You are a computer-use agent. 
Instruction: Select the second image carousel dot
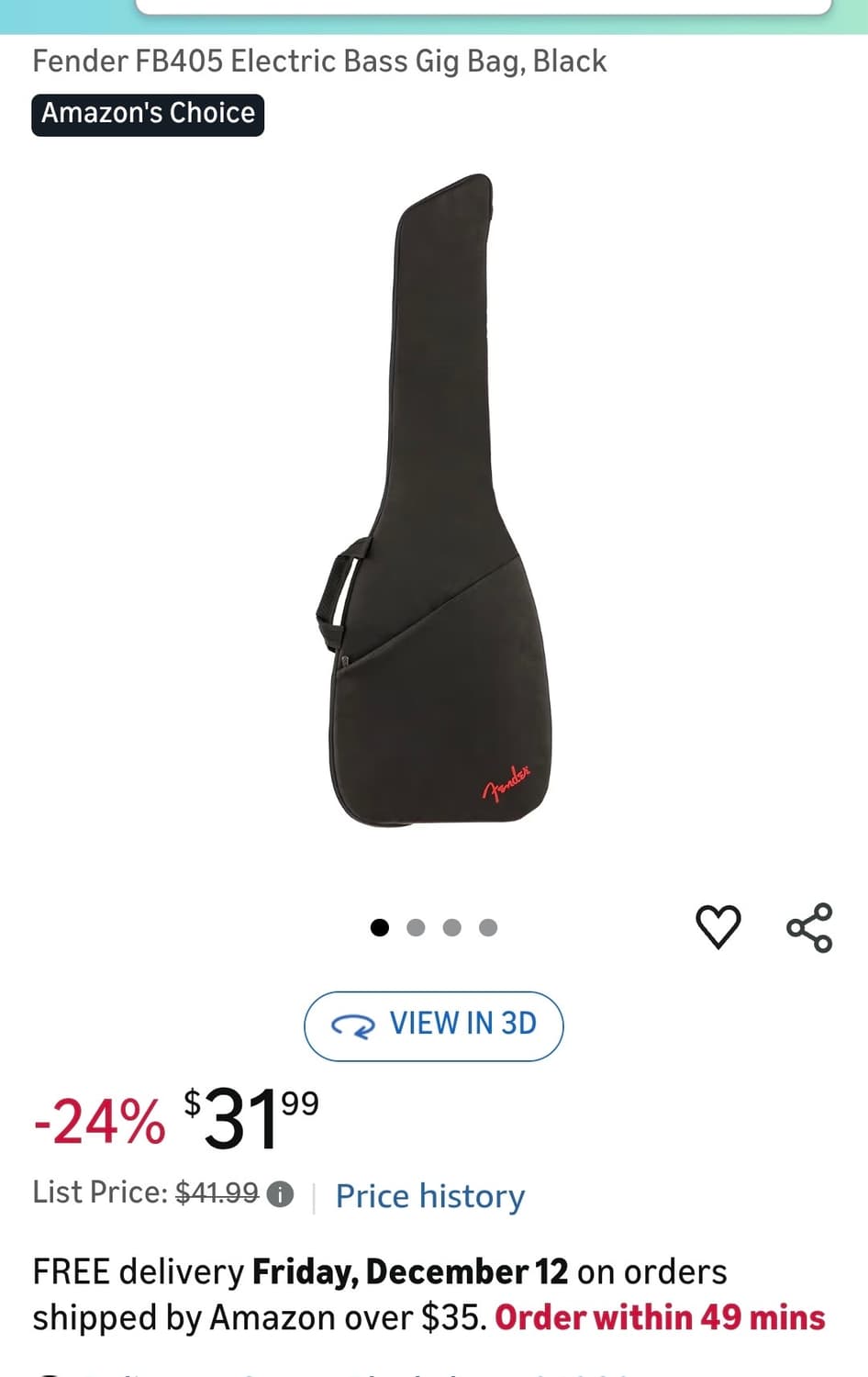click(416, 927)
